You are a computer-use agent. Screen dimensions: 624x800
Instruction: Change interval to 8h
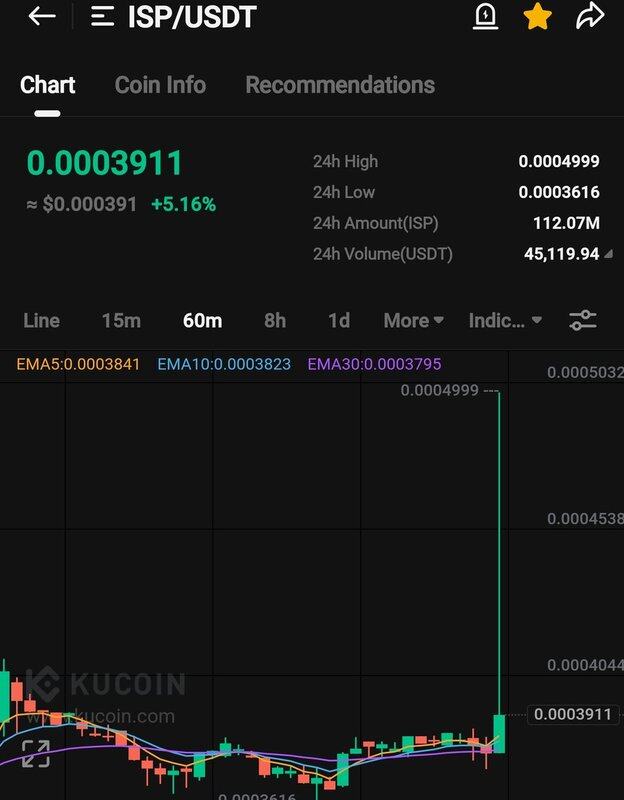(275, 320)
